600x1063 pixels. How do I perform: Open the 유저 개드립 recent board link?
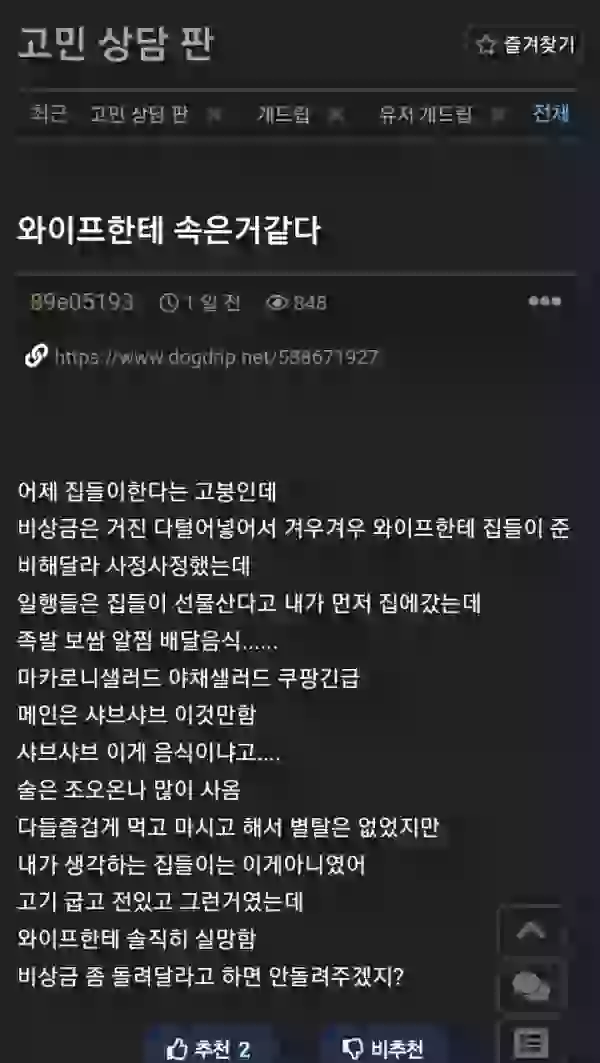[x=425, y=114]
